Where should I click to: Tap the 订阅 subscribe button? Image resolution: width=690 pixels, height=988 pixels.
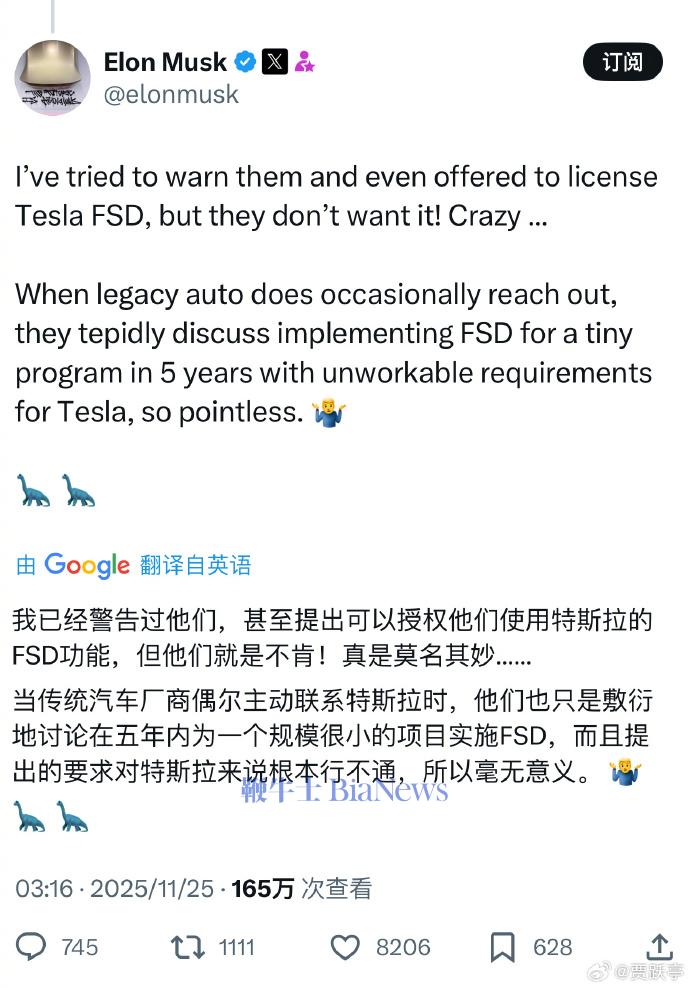pos(622,62)
